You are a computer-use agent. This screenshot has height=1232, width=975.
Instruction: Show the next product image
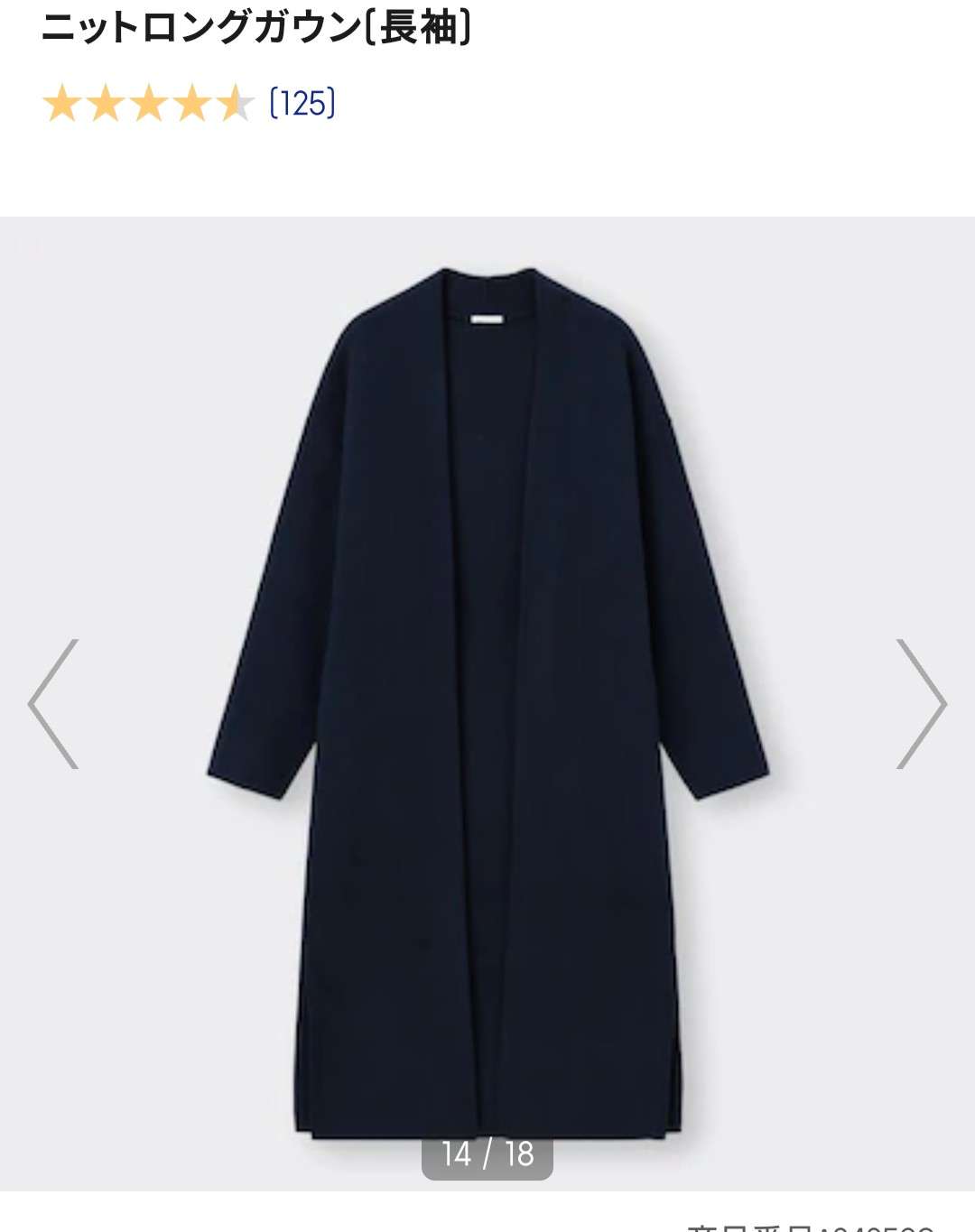pyautogui.click(x=921, y=704)
